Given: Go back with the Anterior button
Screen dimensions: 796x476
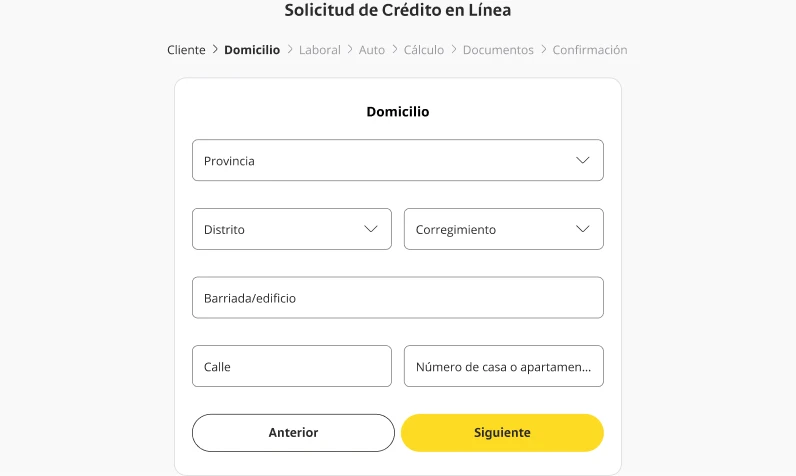Looking at the screenshot, I should [x=293, y=433].
